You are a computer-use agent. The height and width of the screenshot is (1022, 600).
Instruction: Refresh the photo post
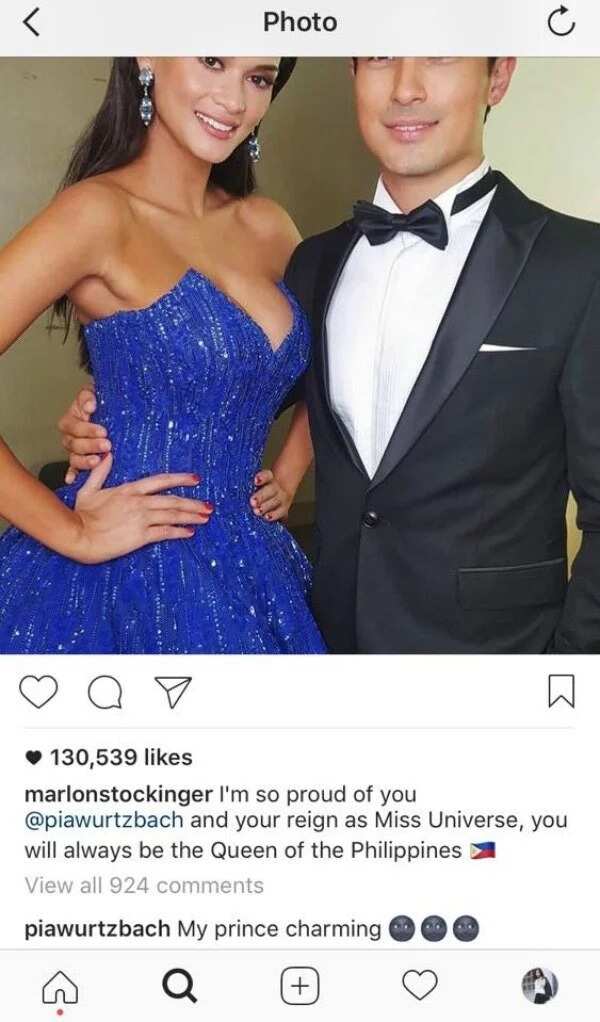(x=561, y=23)
